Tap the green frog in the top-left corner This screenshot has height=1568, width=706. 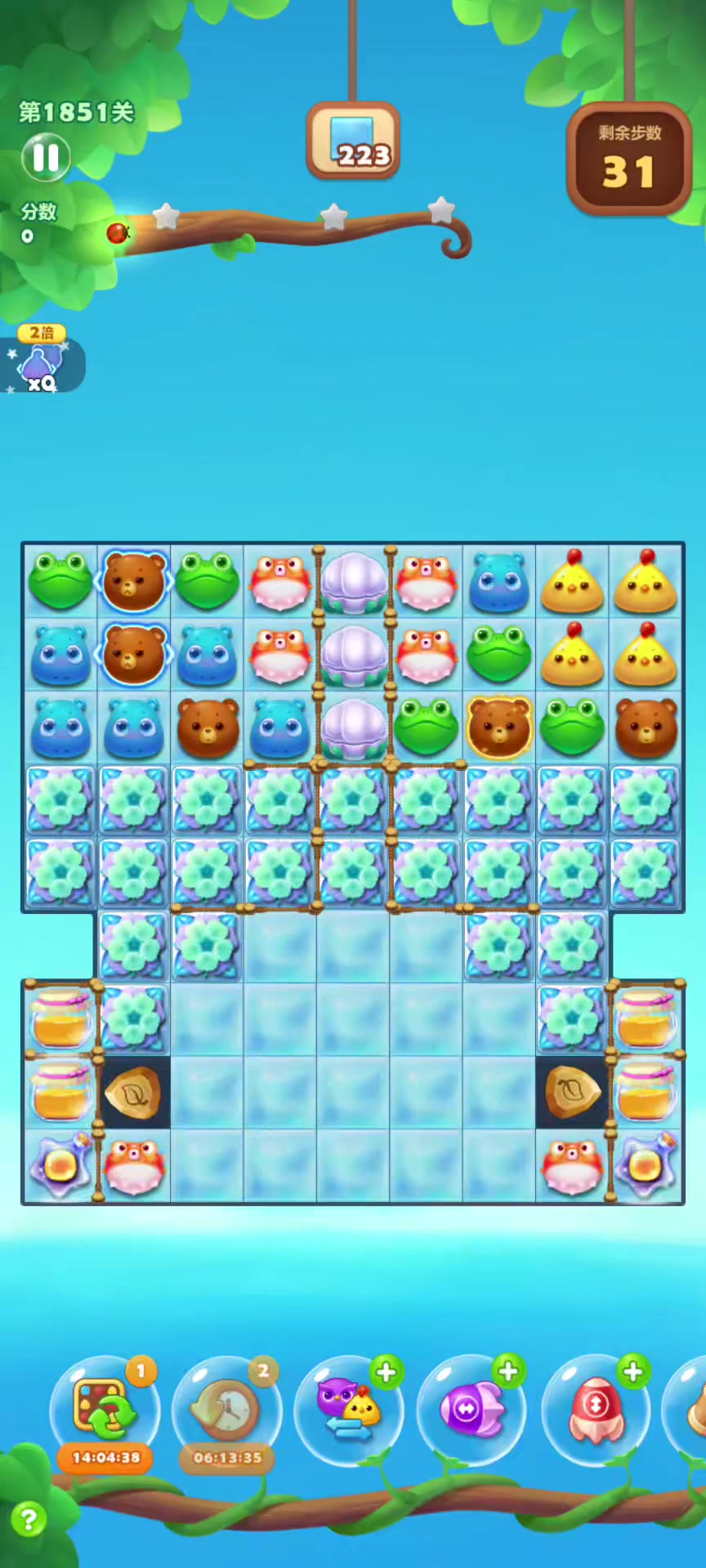pos(60,581)
